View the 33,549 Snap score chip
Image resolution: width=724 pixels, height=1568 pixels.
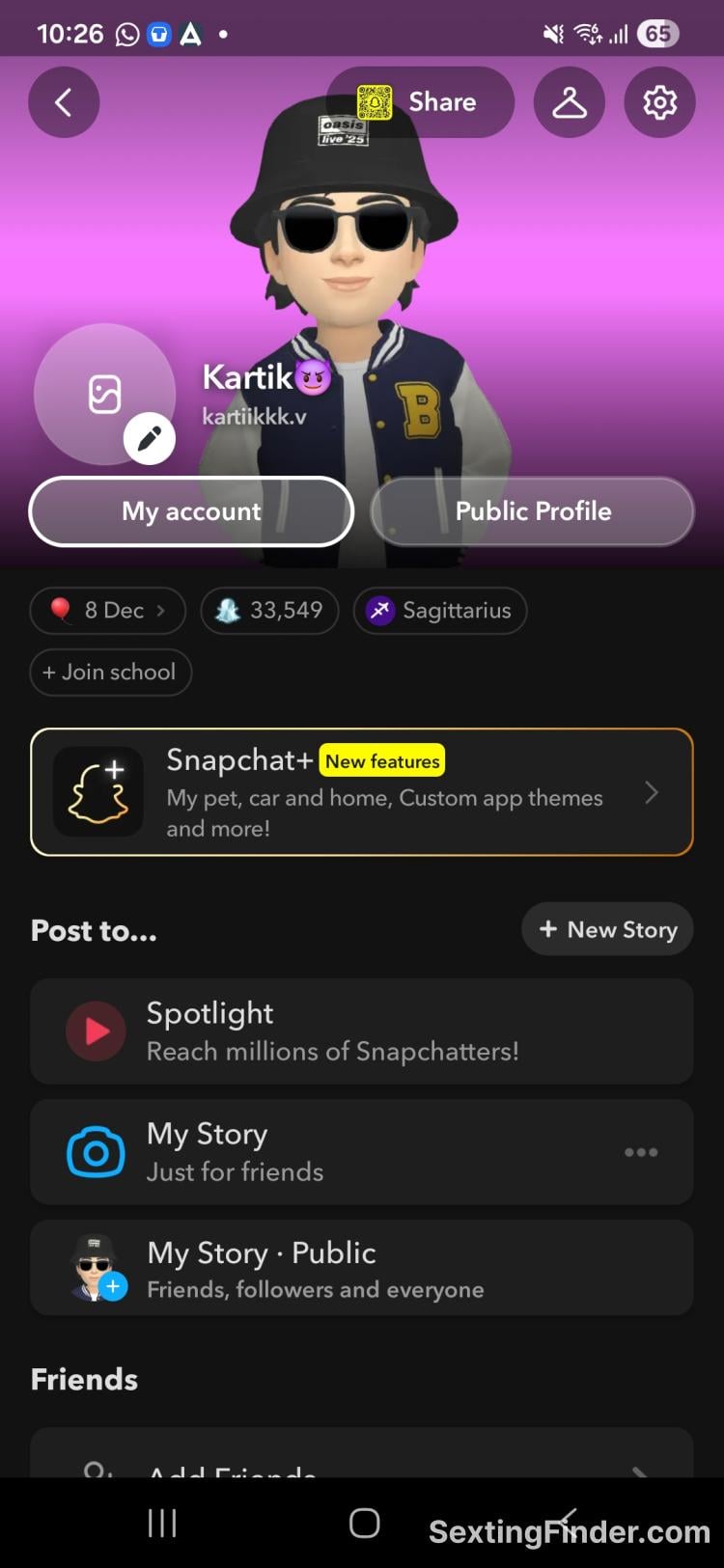[x=269, y=611]
